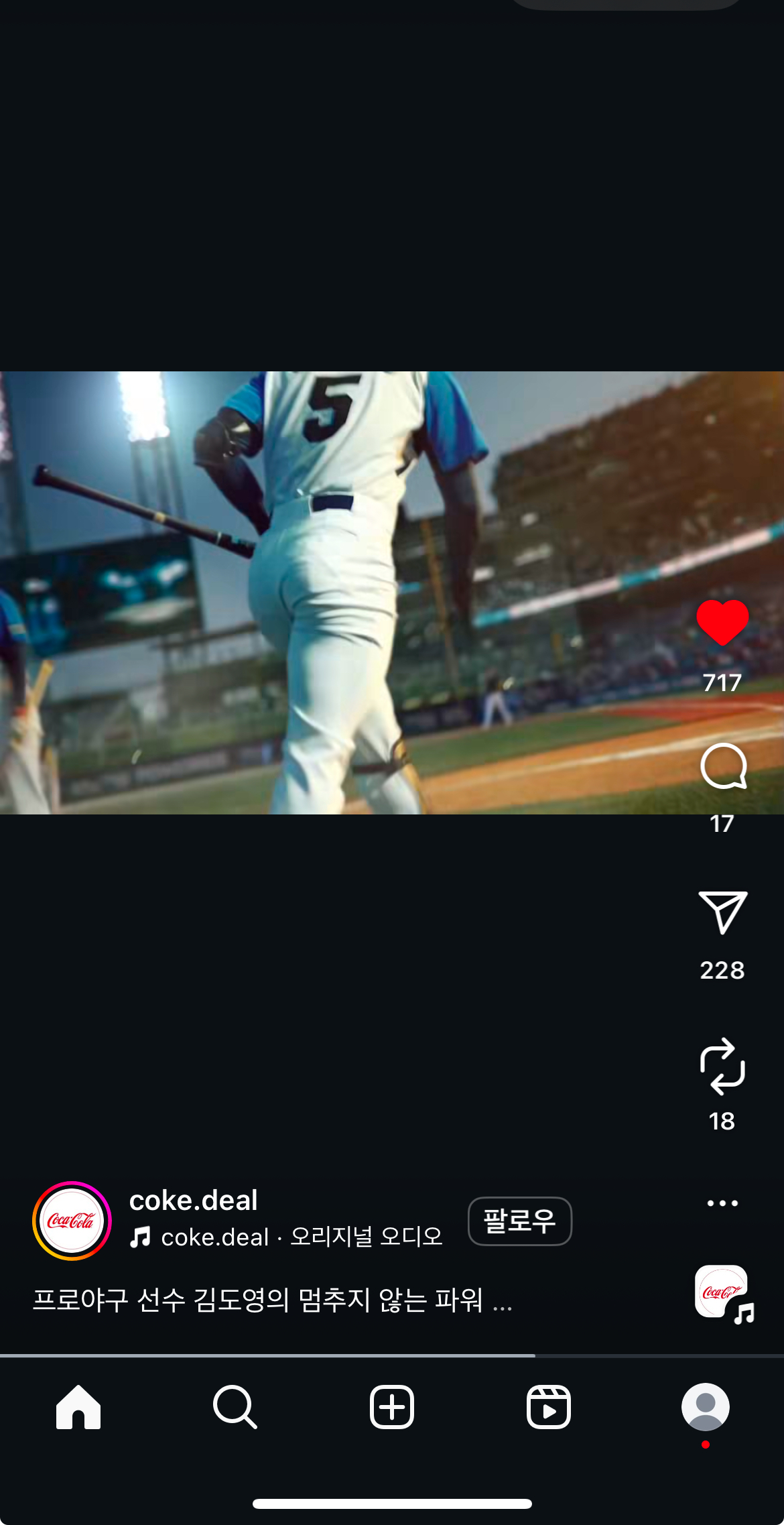Open your Profile tab
The width and height of the screenshot is (784, 1525).
coord(705,1407)
